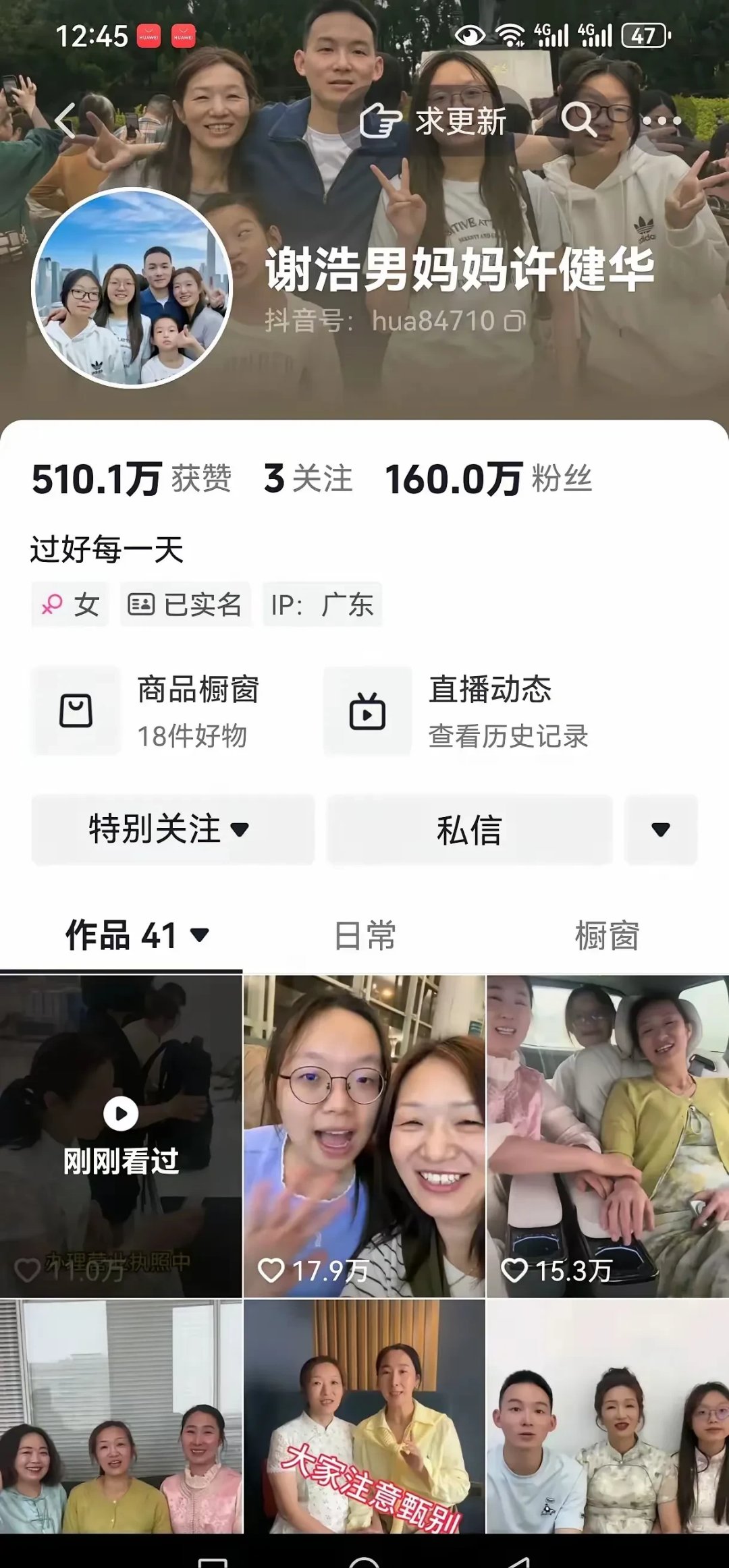
Task: Open the video with 15.3万 likes
Action: pos(607,1136)
